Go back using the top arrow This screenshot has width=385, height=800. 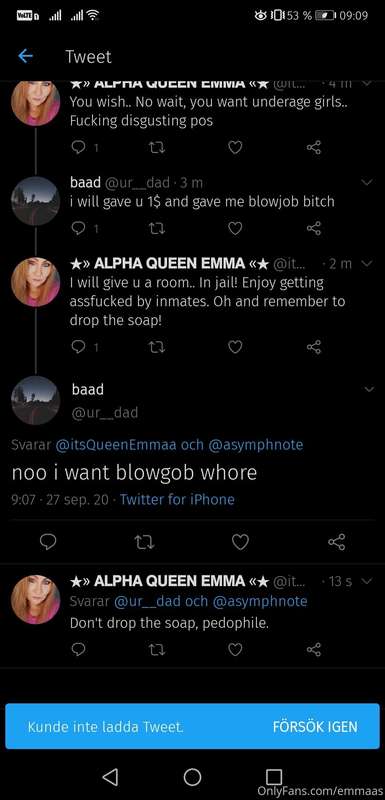[x=25, y=56]
